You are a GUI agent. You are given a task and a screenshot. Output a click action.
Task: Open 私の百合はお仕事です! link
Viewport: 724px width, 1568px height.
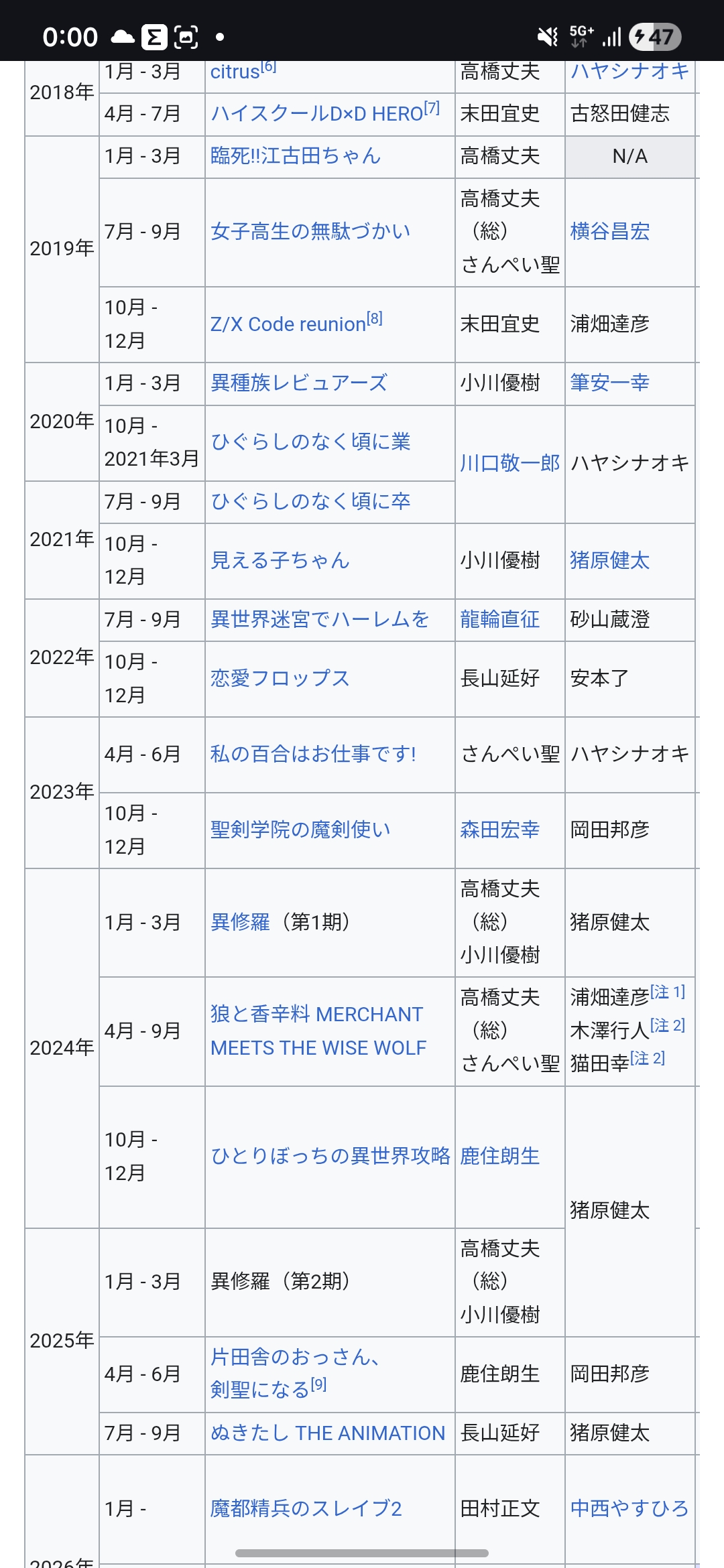pyautogui.click(x=313, y=755)
